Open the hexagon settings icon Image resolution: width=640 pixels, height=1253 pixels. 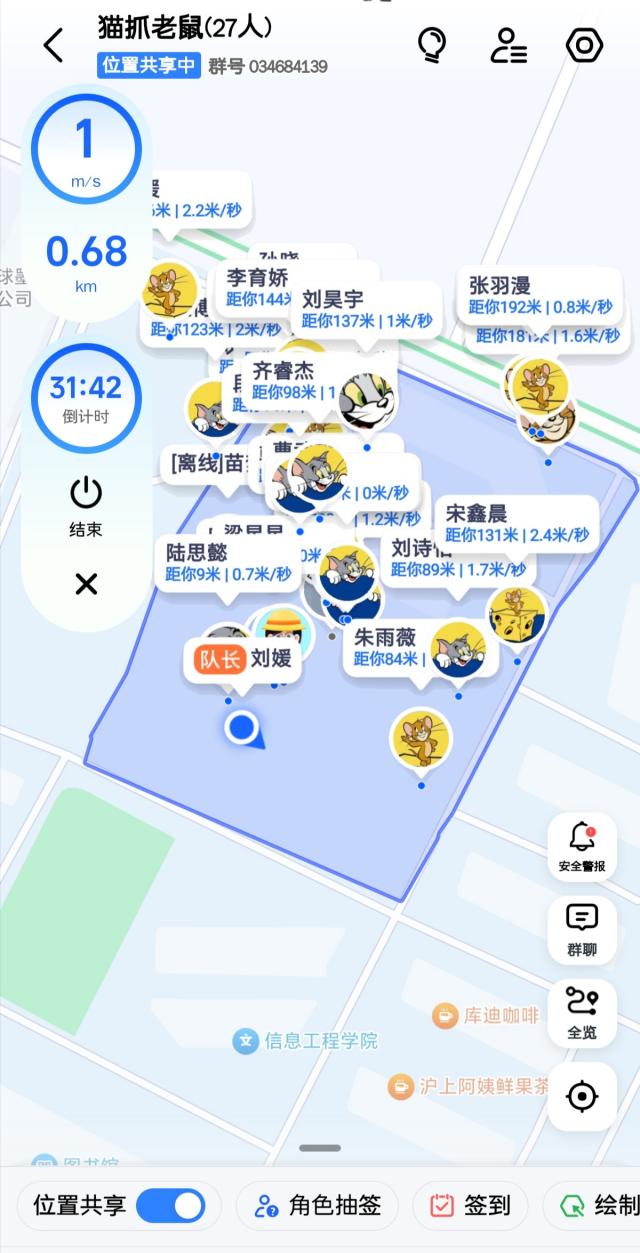tap(584, 45)
